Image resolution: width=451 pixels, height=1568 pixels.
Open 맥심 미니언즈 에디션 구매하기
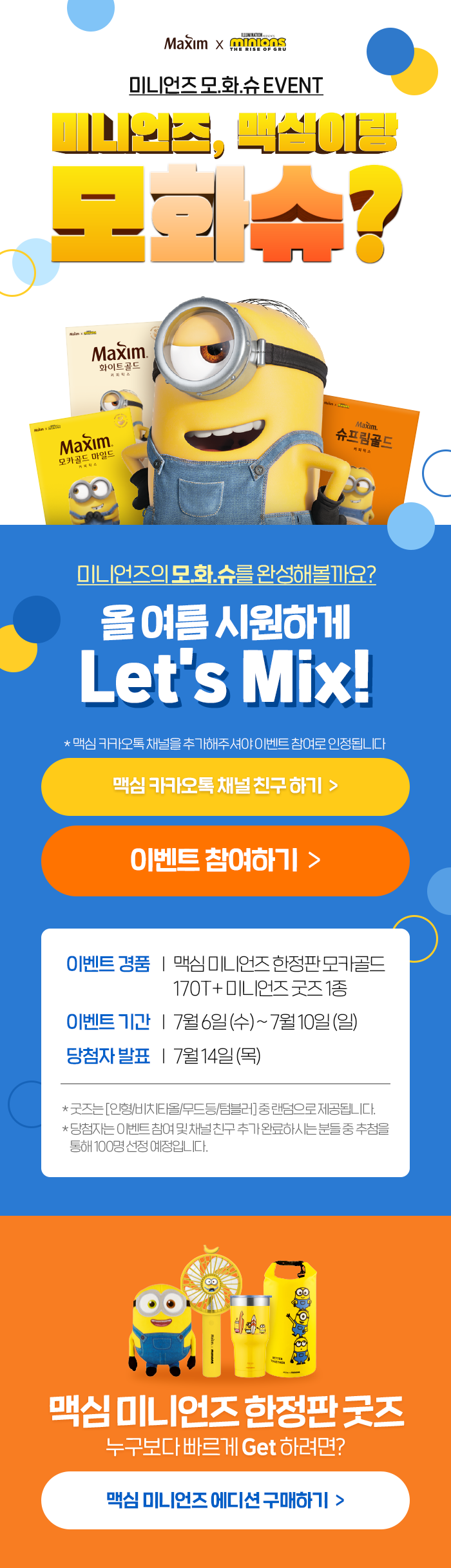[225, 1500]
